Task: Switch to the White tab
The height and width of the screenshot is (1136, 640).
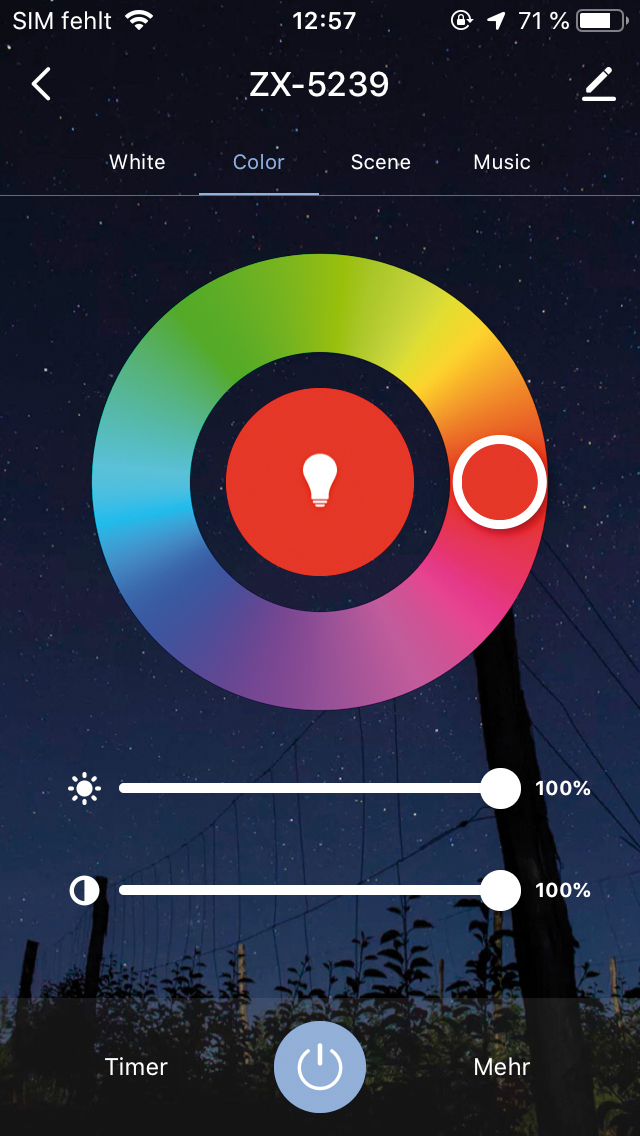Action: click(x=137, y=162)
